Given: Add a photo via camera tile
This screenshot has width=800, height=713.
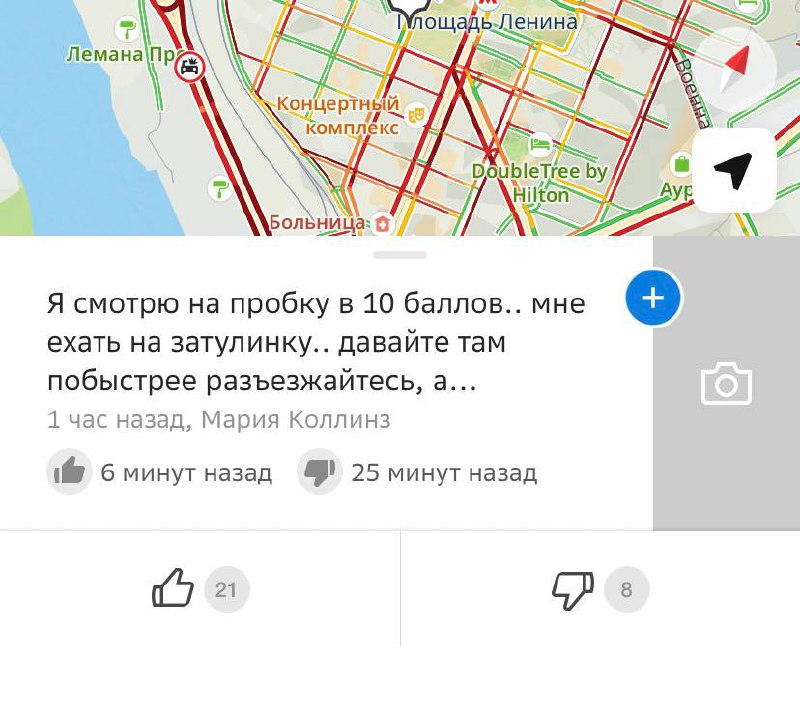Looking at the screenshot, I should 726,384.
